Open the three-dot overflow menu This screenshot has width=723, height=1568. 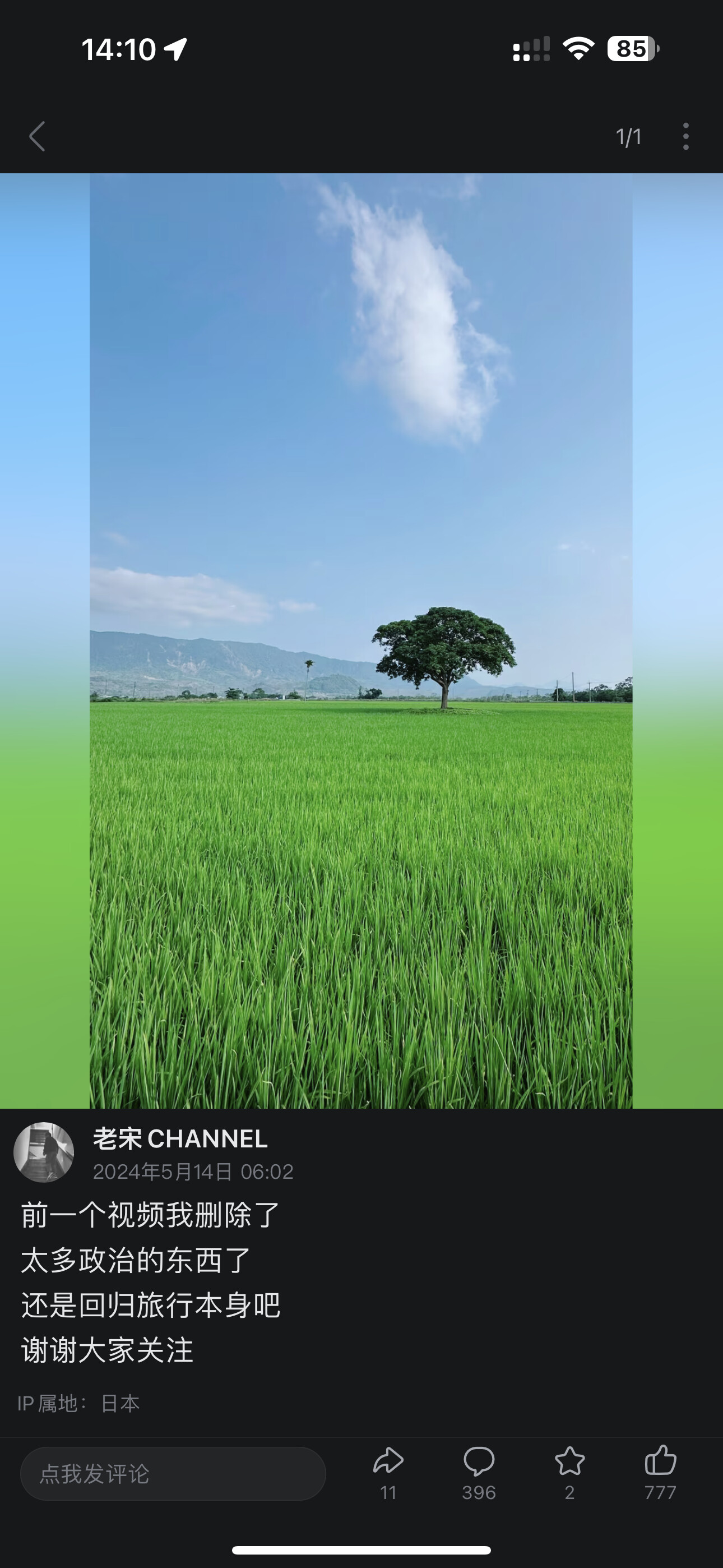coord(685,136)
